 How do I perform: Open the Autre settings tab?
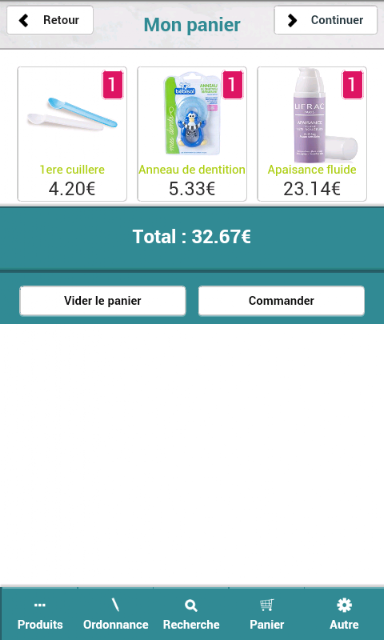tap(344, 614)
